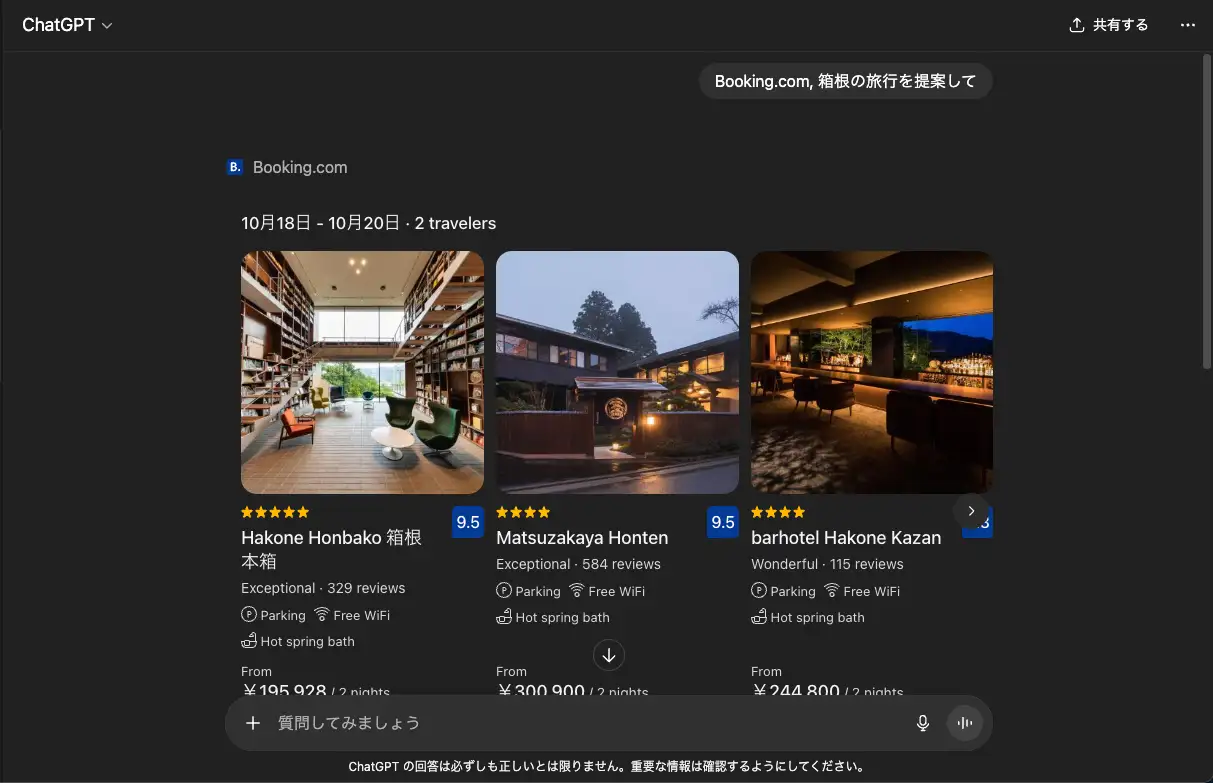1213x783 pixels.
Task: Launch voice mode waveform button
Action: (x=965, y=723)
